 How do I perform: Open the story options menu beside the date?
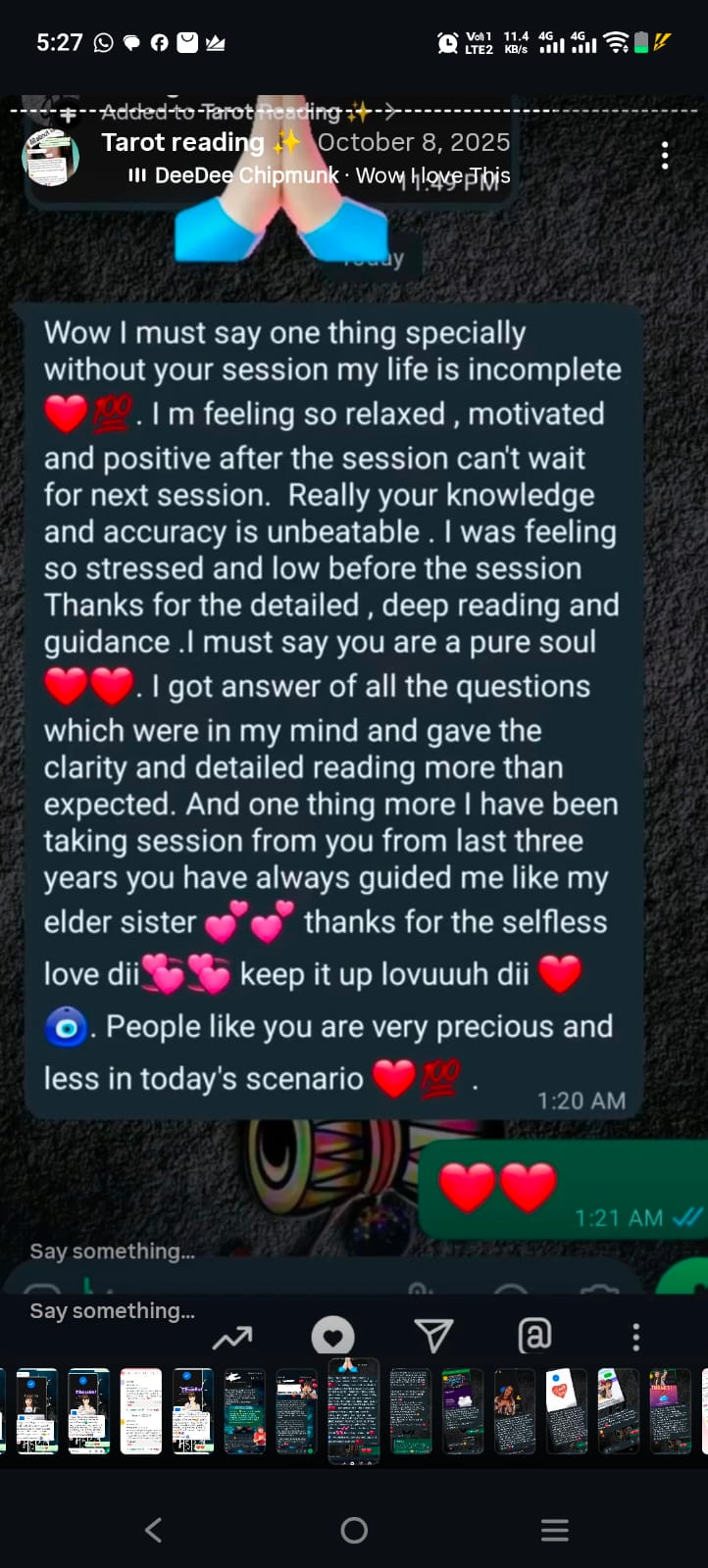click(665, 155)
